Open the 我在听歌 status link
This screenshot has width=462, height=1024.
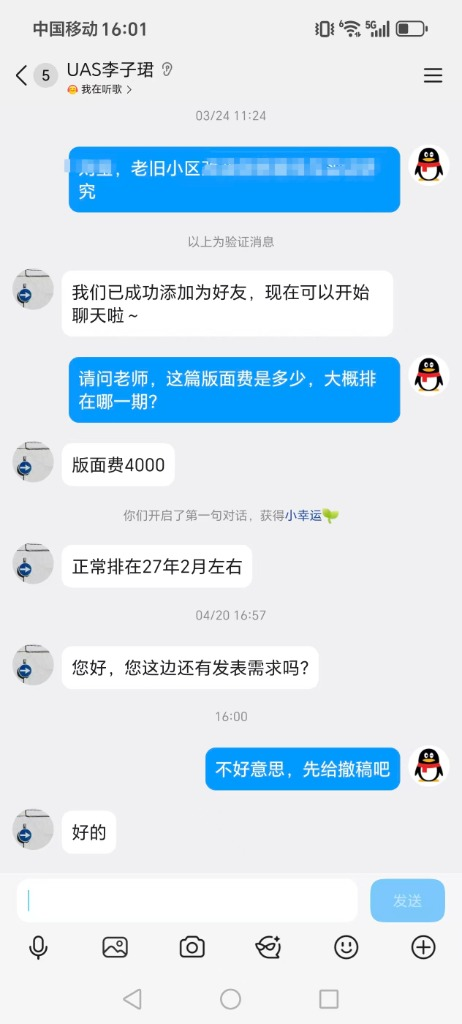point(100,90)
